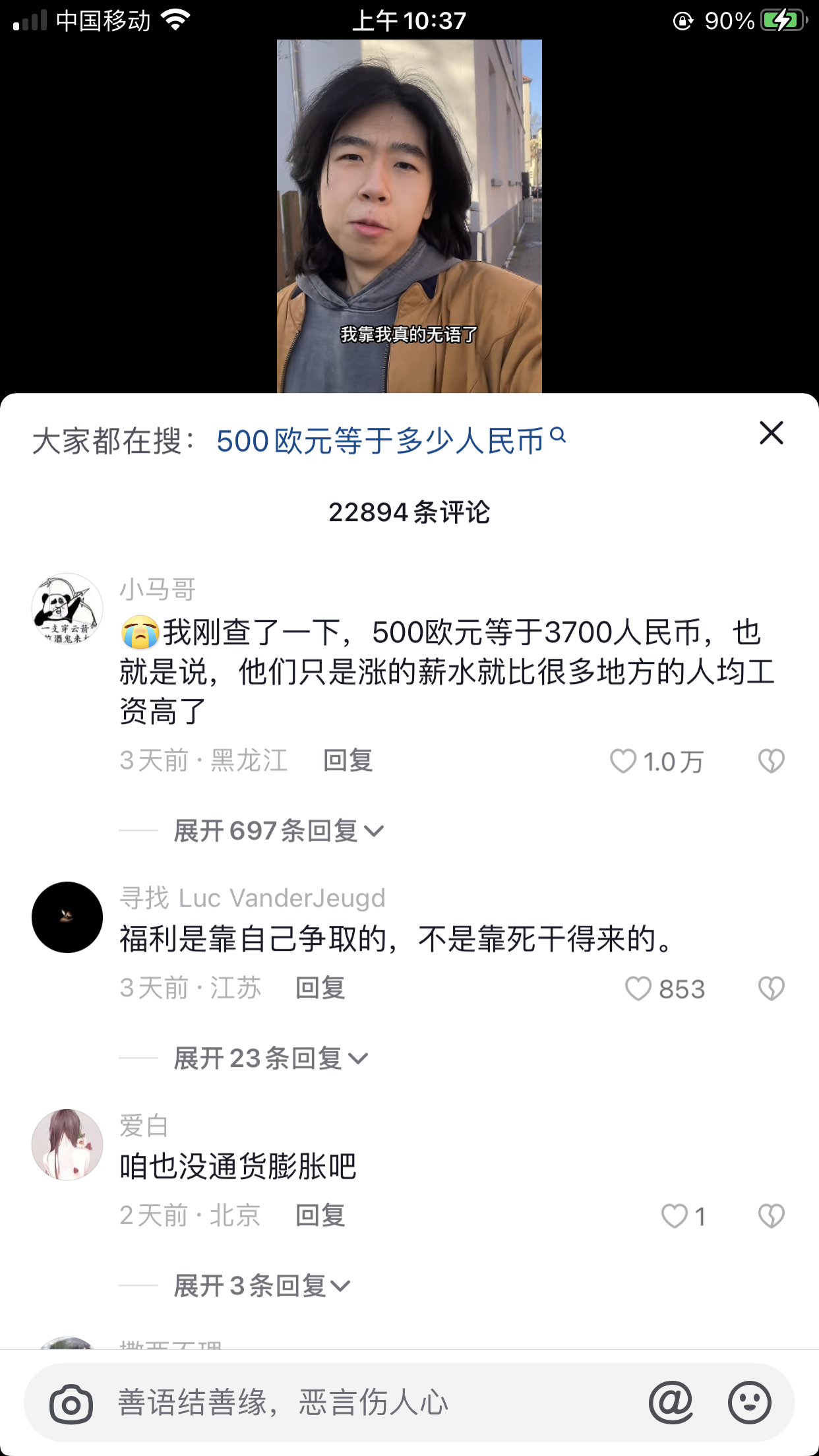Image resolution: width=819 pixels, height=1456 pixels.
Task: Dislike the comment by 寻找 Luc VanderJeugd
Action: point(771,988)
